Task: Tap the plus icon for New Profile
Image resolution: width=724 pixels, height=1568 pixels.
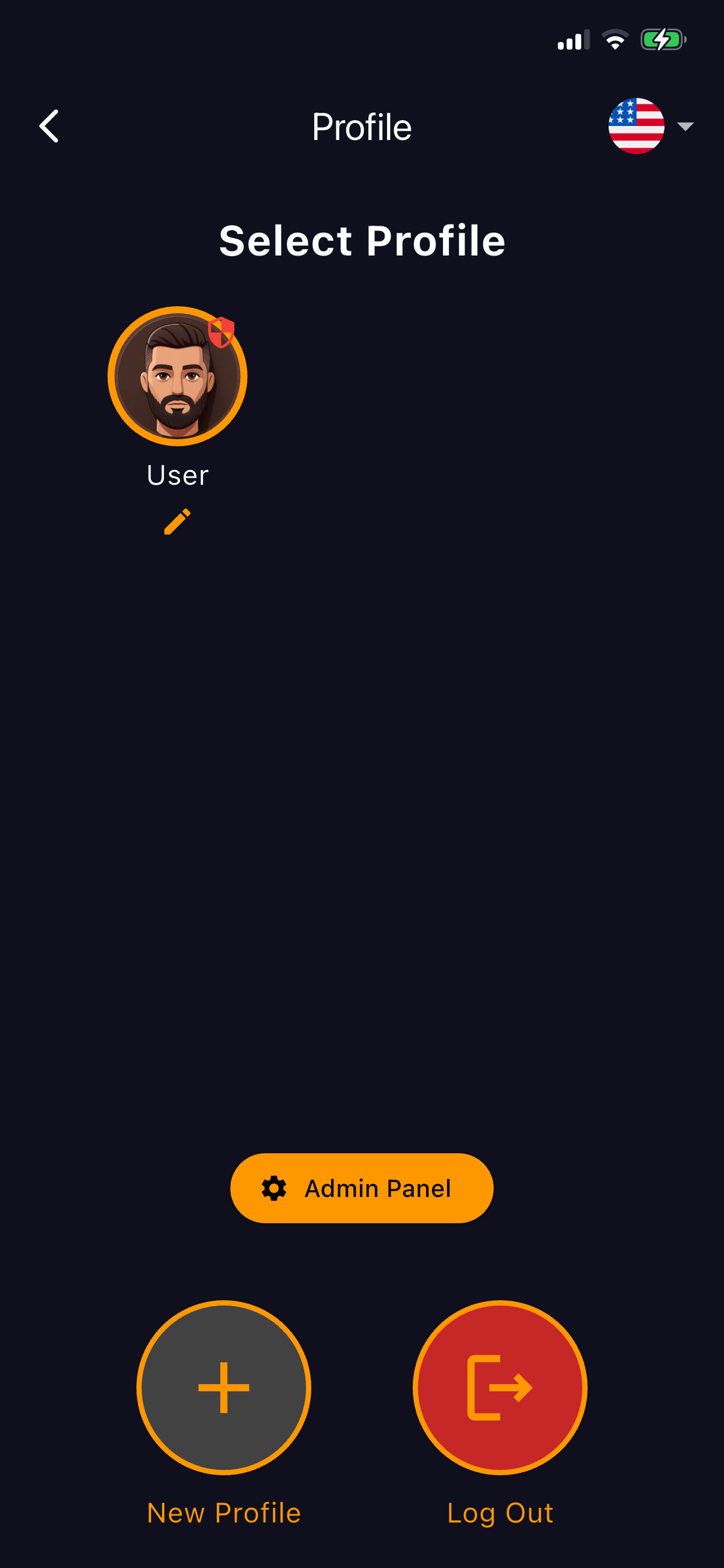Action: coord(224,1387)
